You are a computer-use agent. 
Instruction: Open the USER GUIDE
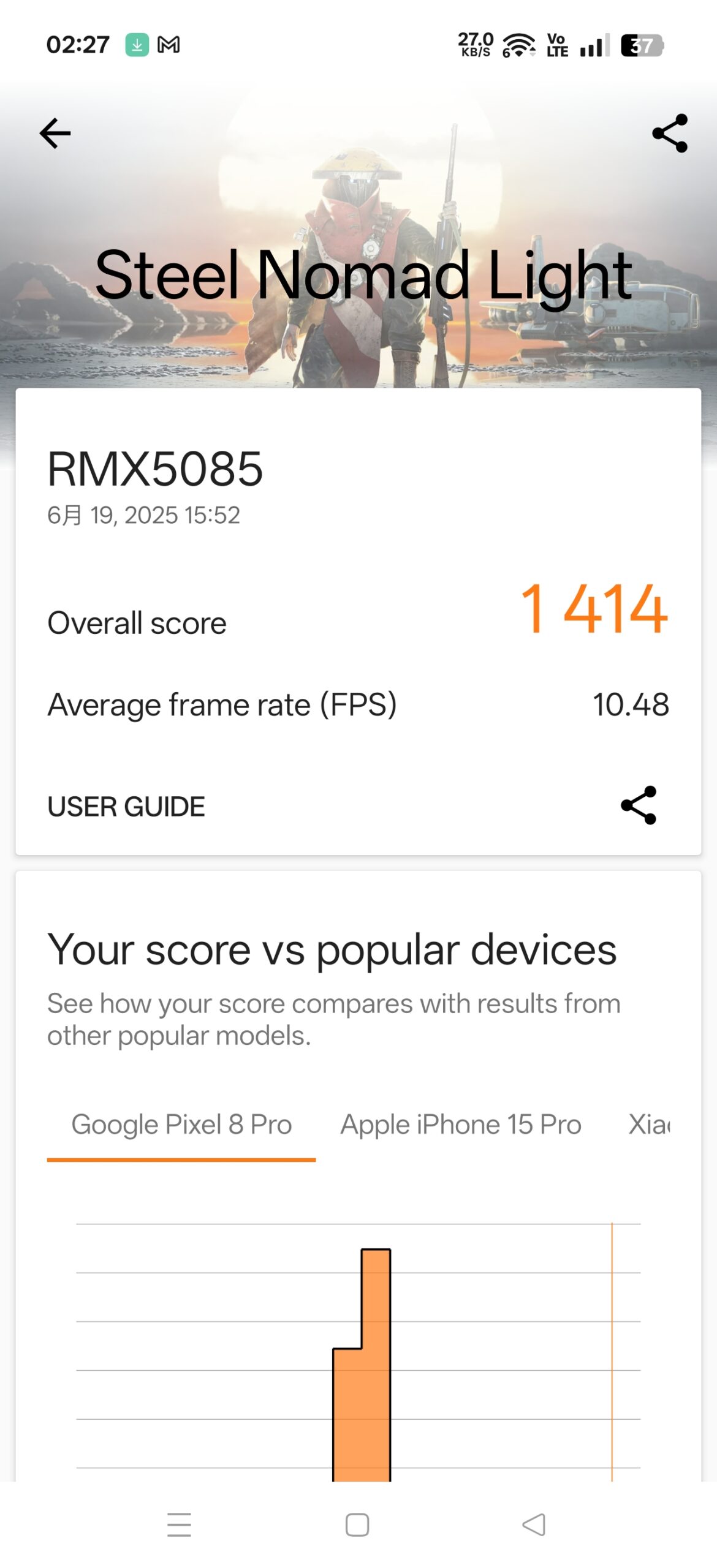[126, 806]
